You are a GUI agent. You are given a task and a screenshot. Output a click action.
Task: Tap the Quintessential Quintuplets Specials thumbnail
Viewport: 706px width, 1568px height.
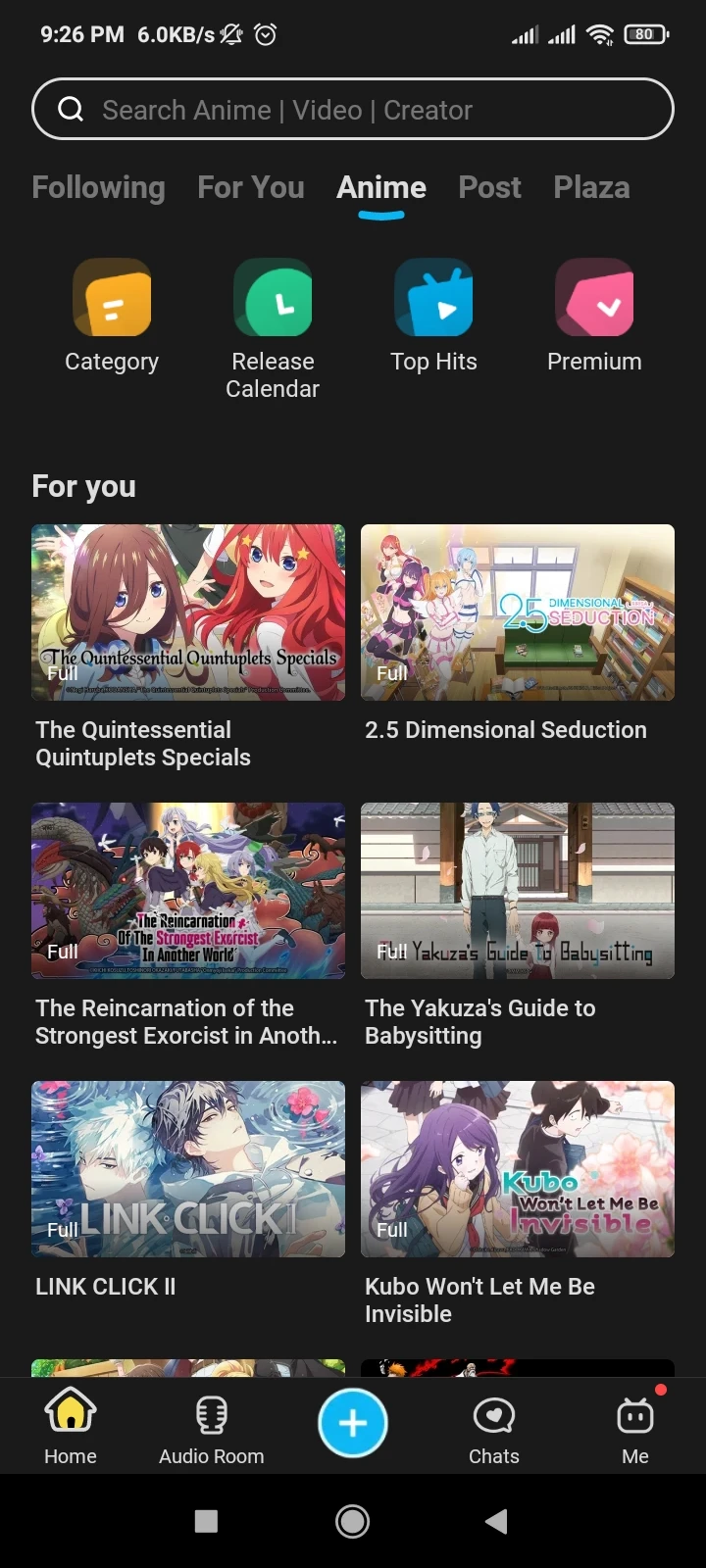[188, 612]
